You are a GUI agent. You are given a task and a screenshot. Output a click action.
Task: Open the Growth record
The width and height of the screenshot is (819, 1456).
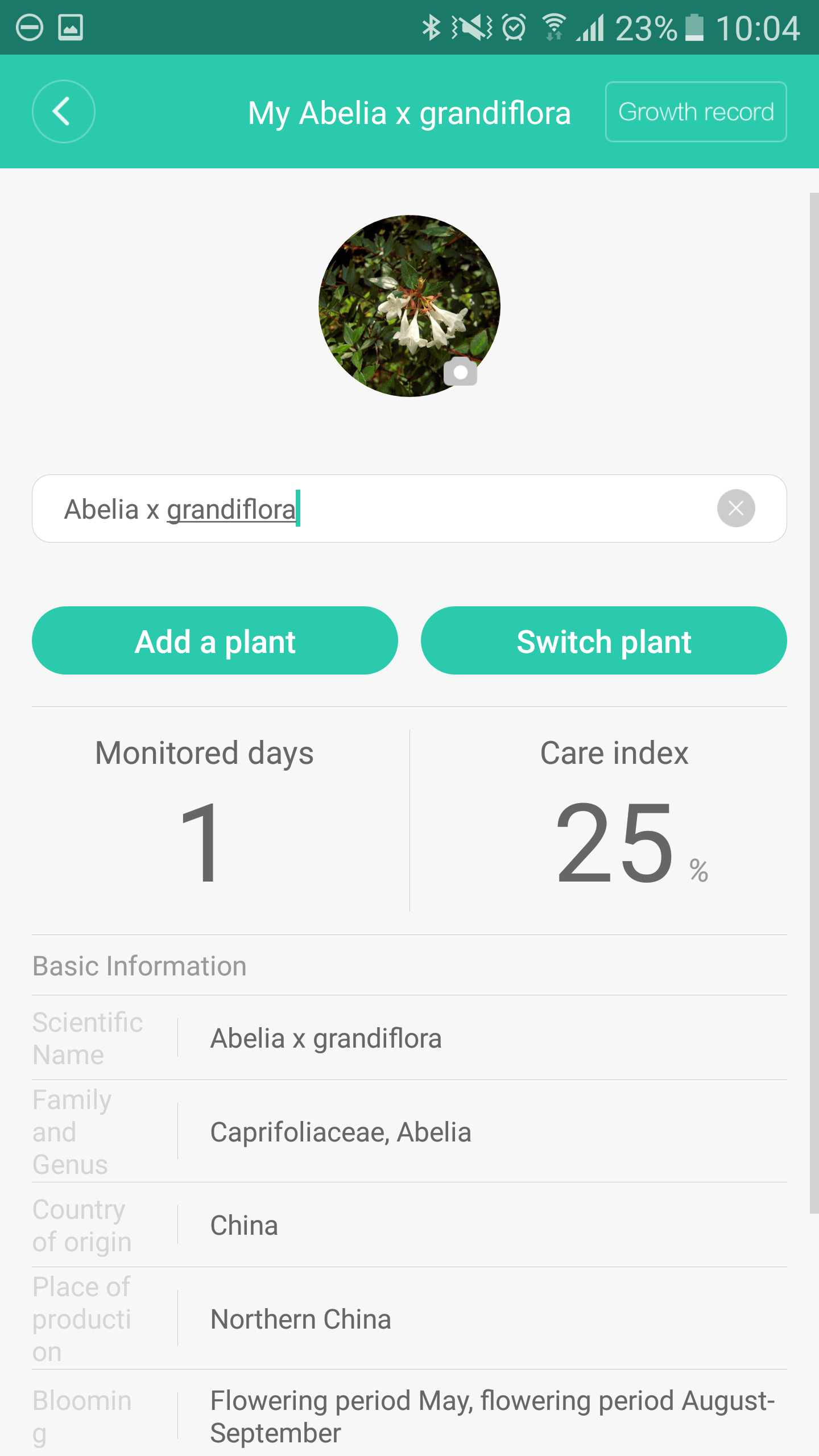point(696,111)
